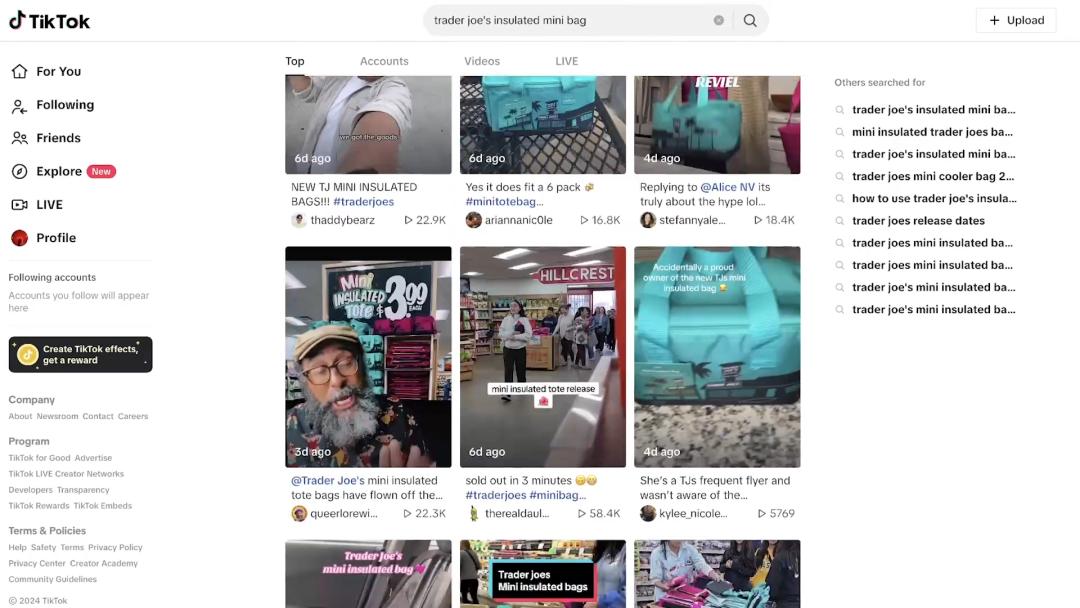Open the Upload button
This screenshot has height=608, width=1080.
1016,20
